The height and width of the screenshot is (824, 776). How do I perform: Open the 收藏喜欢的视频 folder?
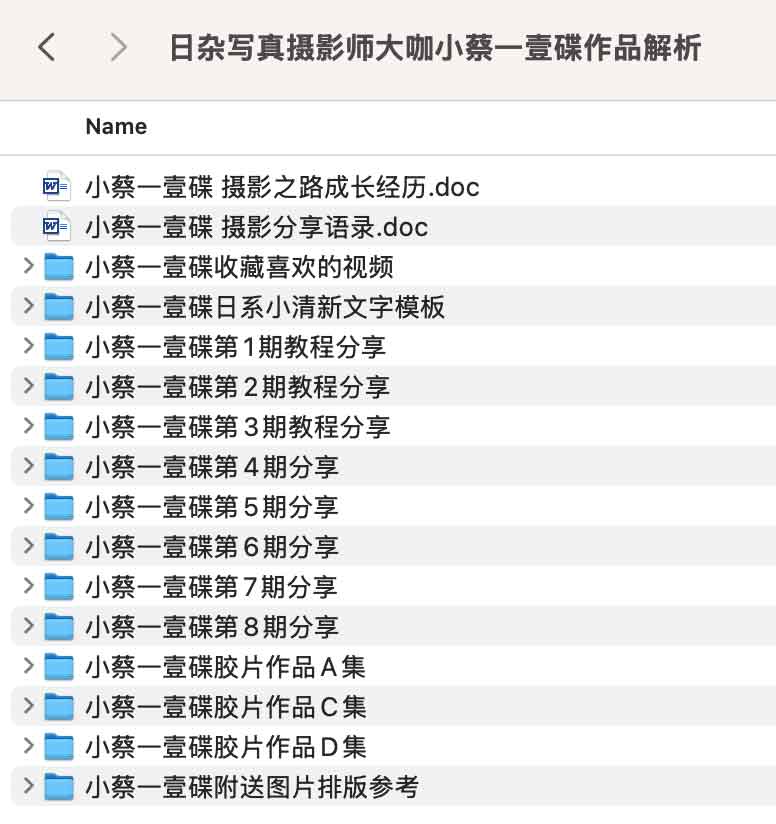pyautogui.click(x=239, y=267)
